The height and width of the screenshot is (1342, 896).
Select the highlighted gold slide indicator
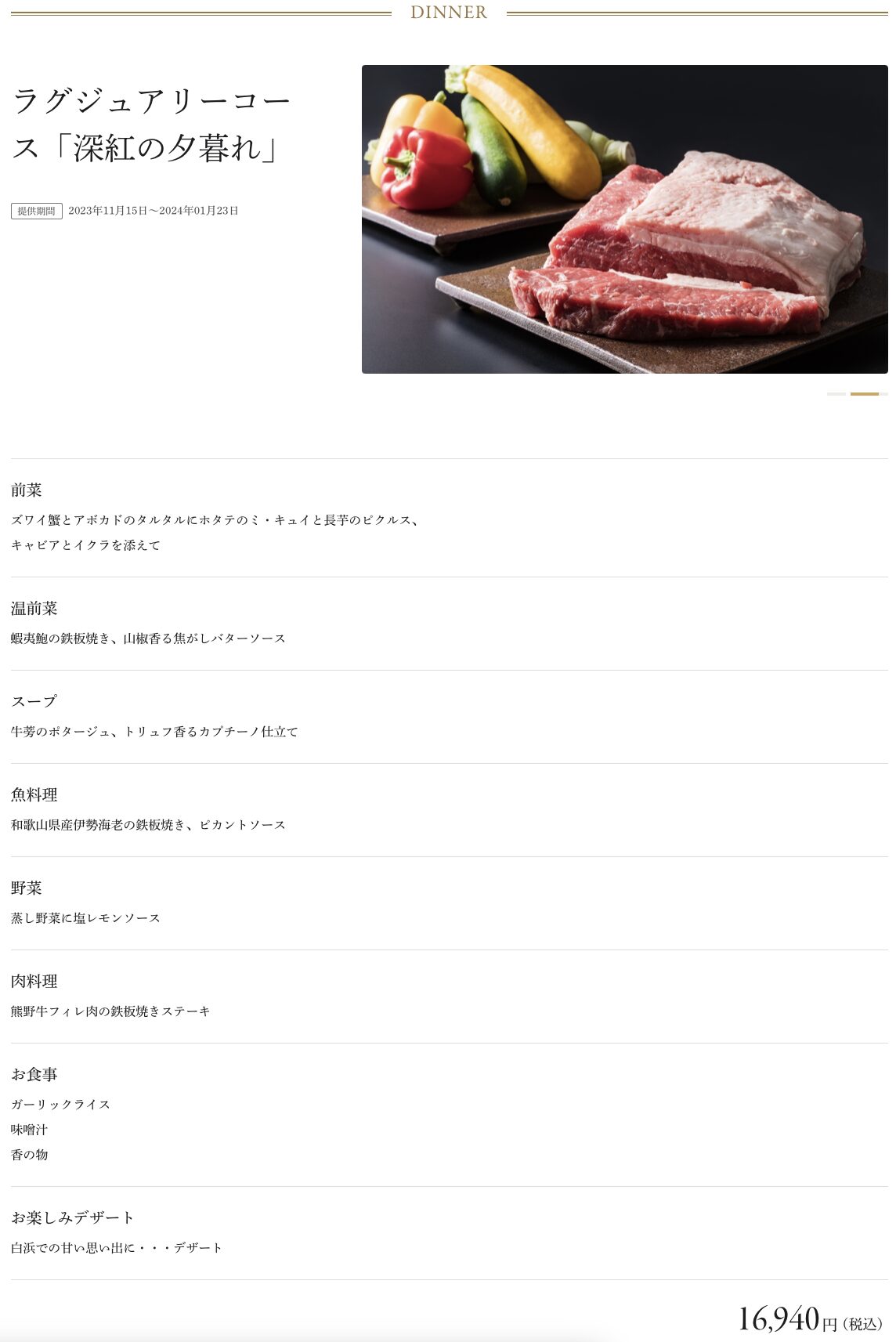click(864, 394)
